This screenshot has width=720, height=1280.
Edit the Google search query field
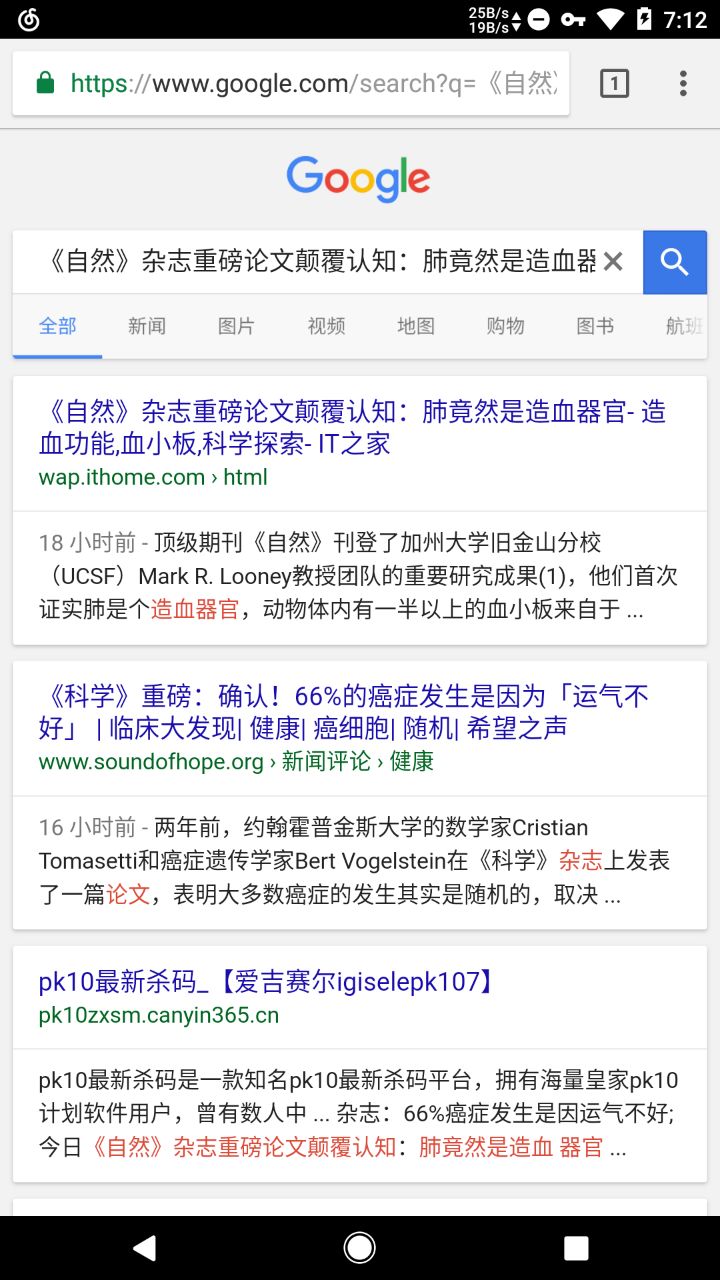320,262
